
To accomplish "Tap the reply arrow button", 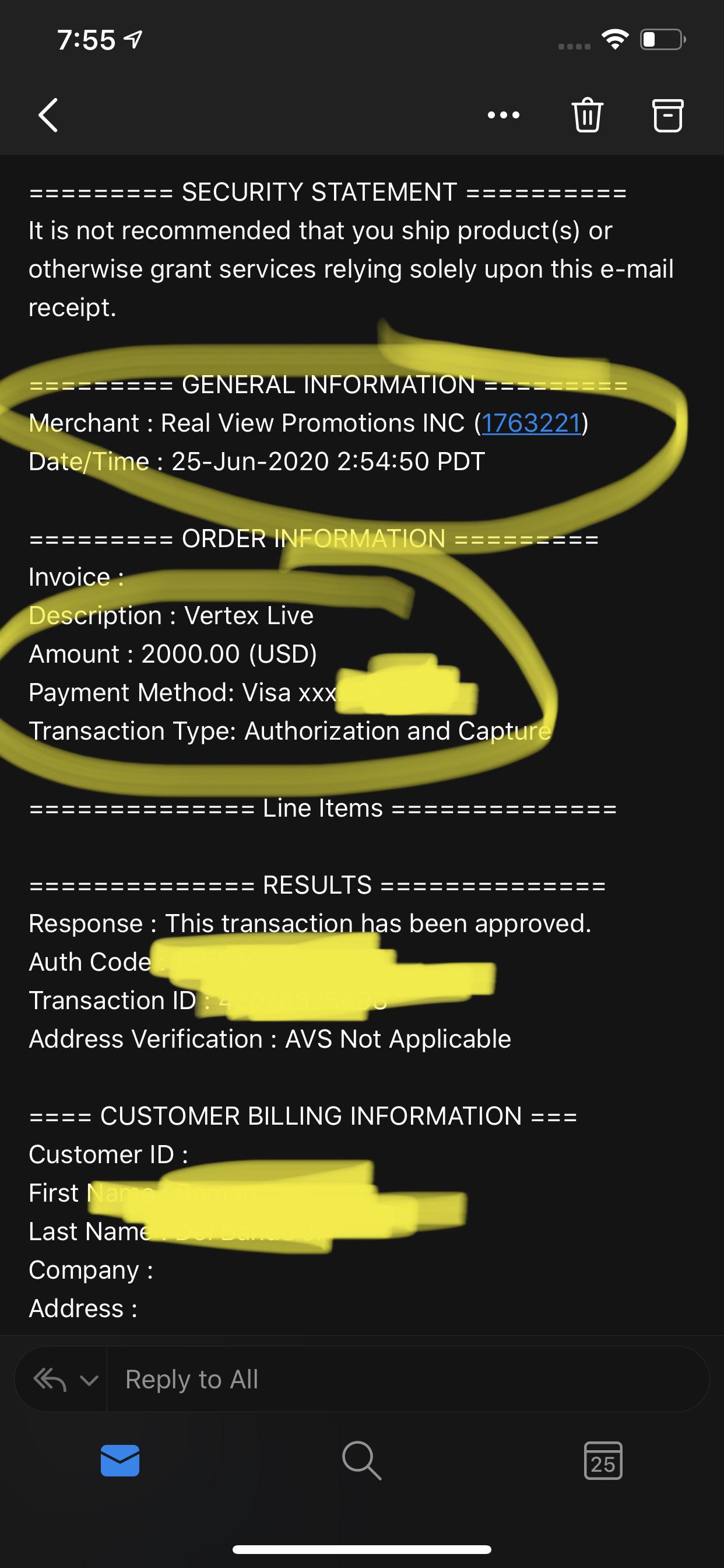I will (50, 1380).
